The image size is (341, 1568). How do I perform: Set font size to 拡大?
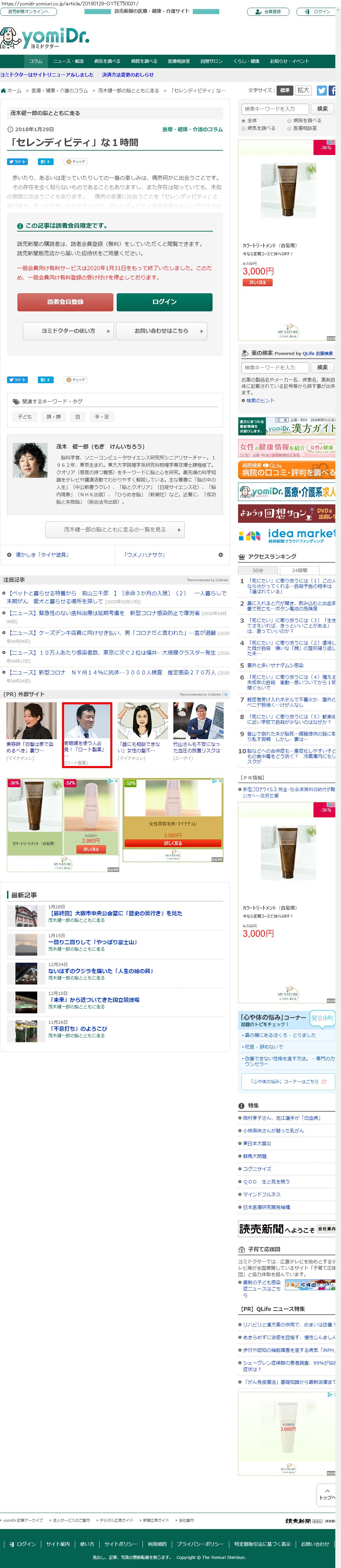click(x=303, y=90)
